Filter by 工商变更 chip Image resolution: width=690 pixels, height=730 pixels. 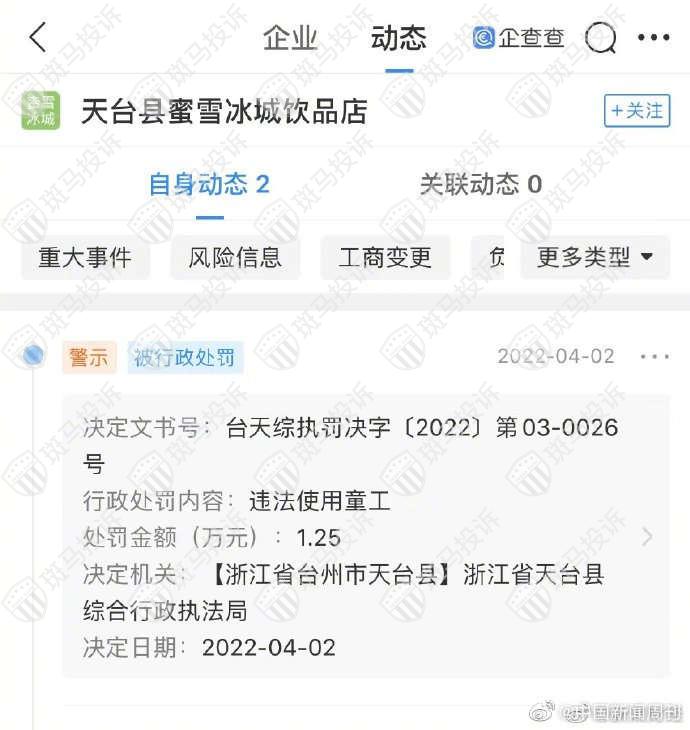tap(385, 257)
